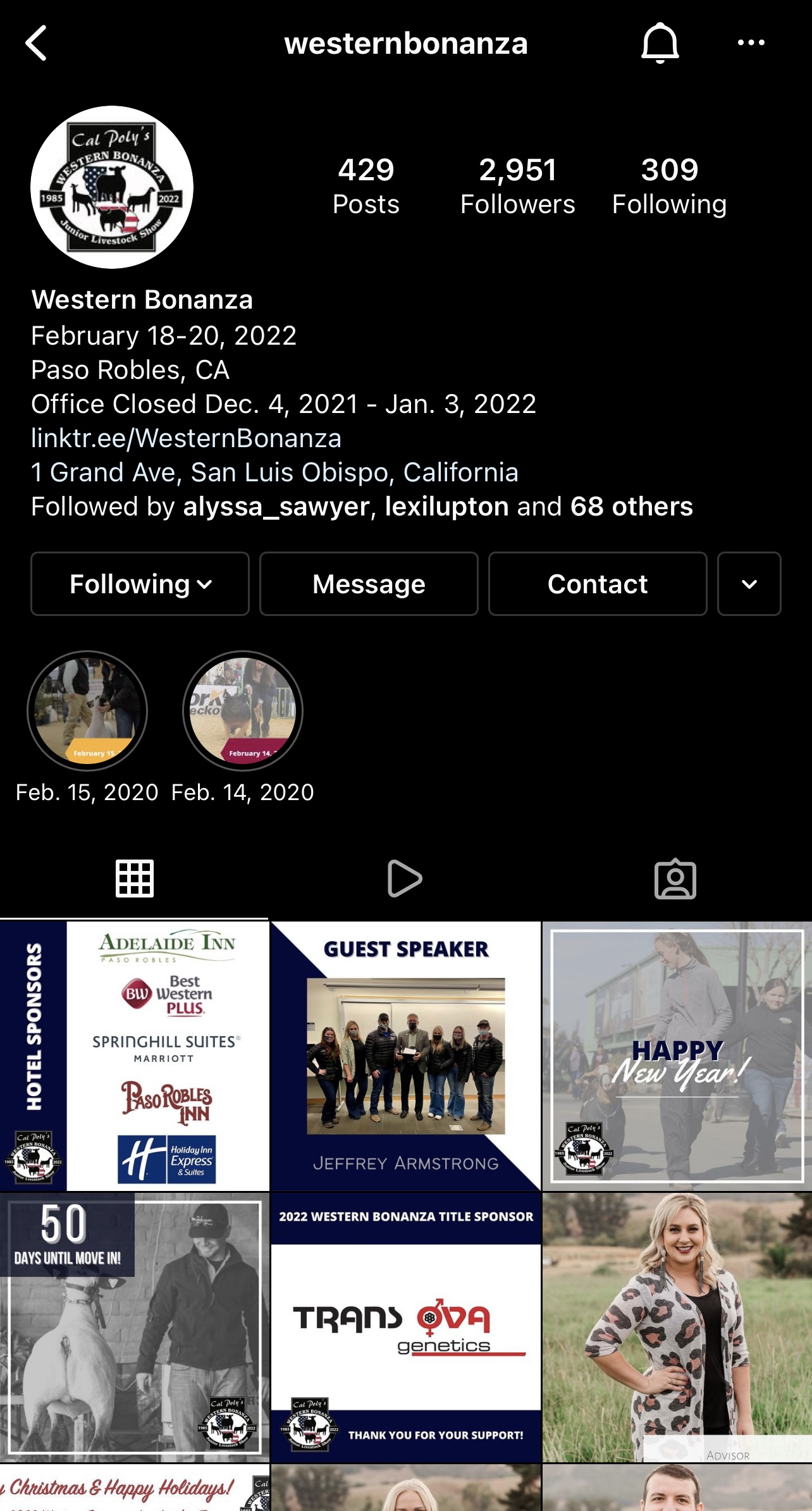The image size is (812, 1511).
Task: Tap the Following dropdown button
Action: (x=140, y=584)
